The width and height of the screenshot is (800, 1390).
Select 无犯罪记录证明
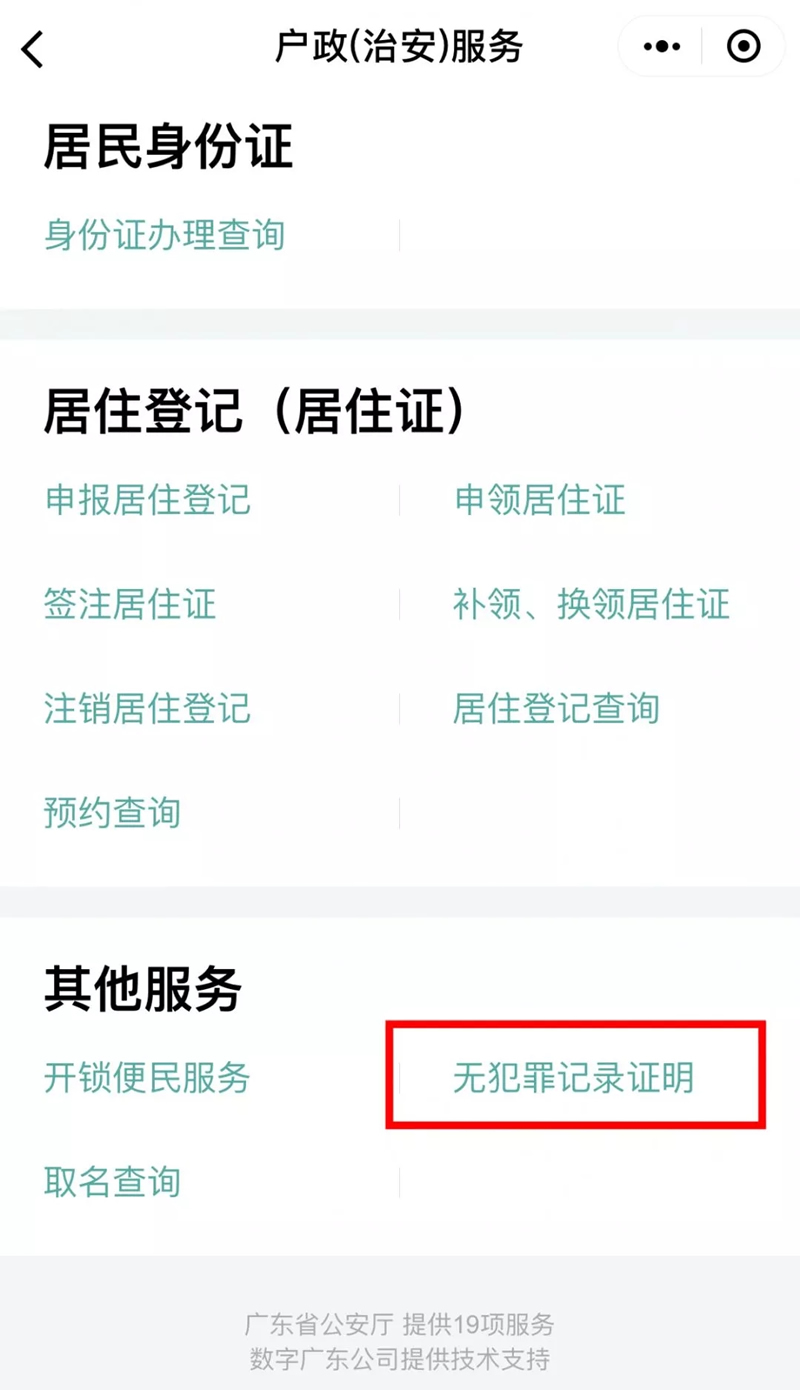click(574, 1077)
